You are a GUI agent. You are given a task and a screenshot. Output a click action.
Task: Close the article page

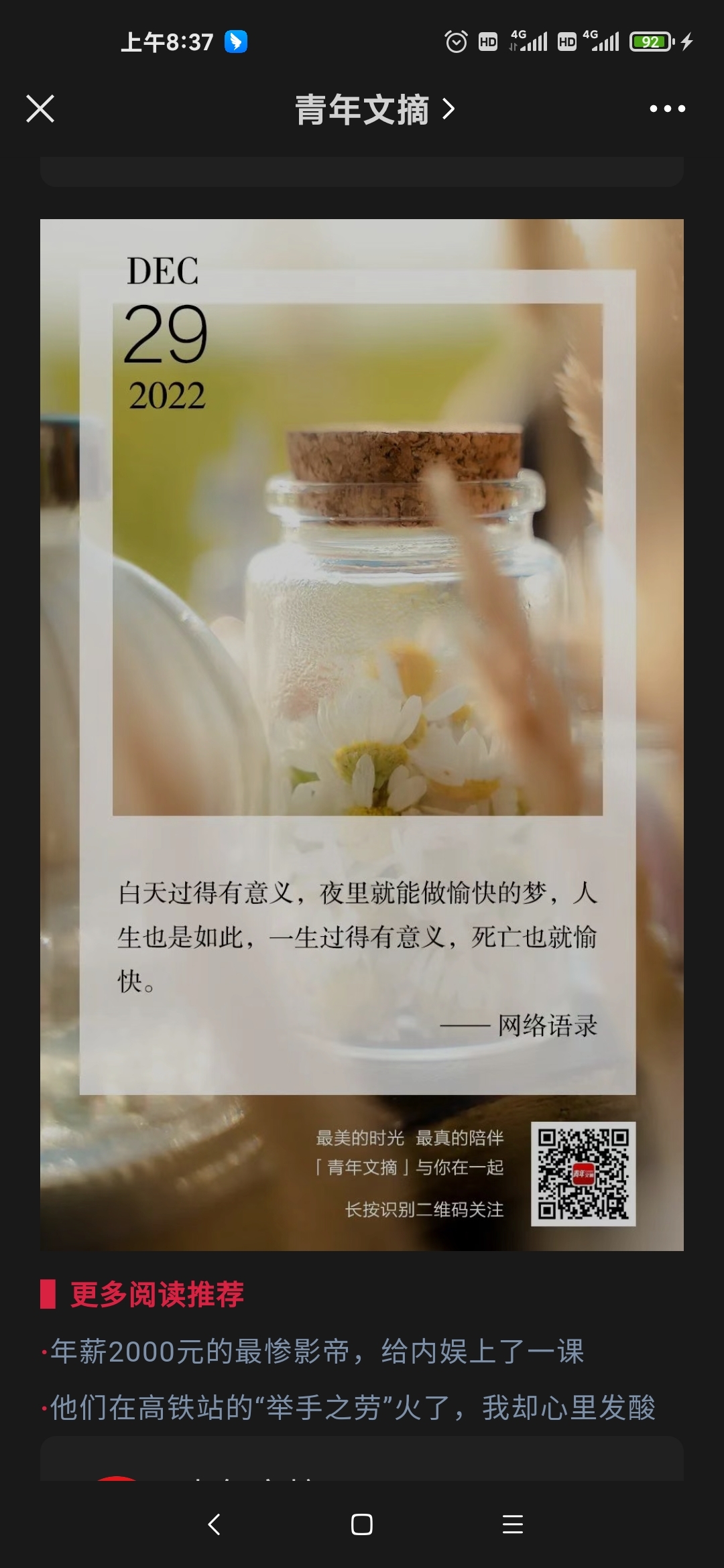[40, 109]
